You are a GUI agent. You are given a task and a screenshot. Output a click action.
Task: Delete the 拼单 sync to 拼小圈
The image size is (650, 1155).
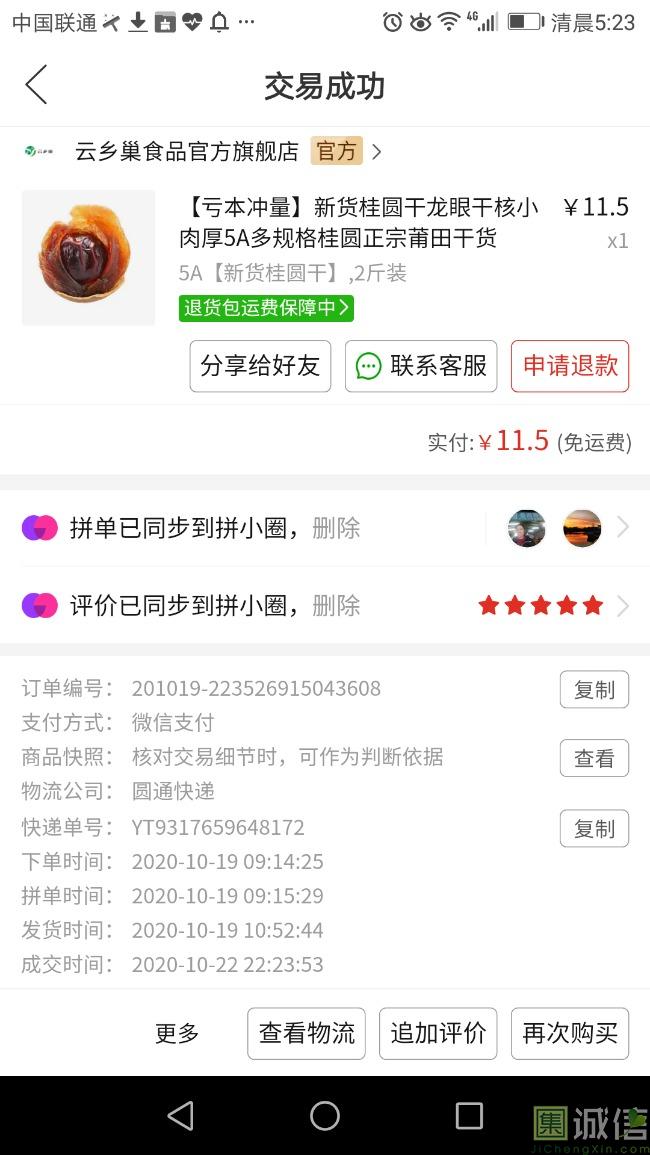336,528
